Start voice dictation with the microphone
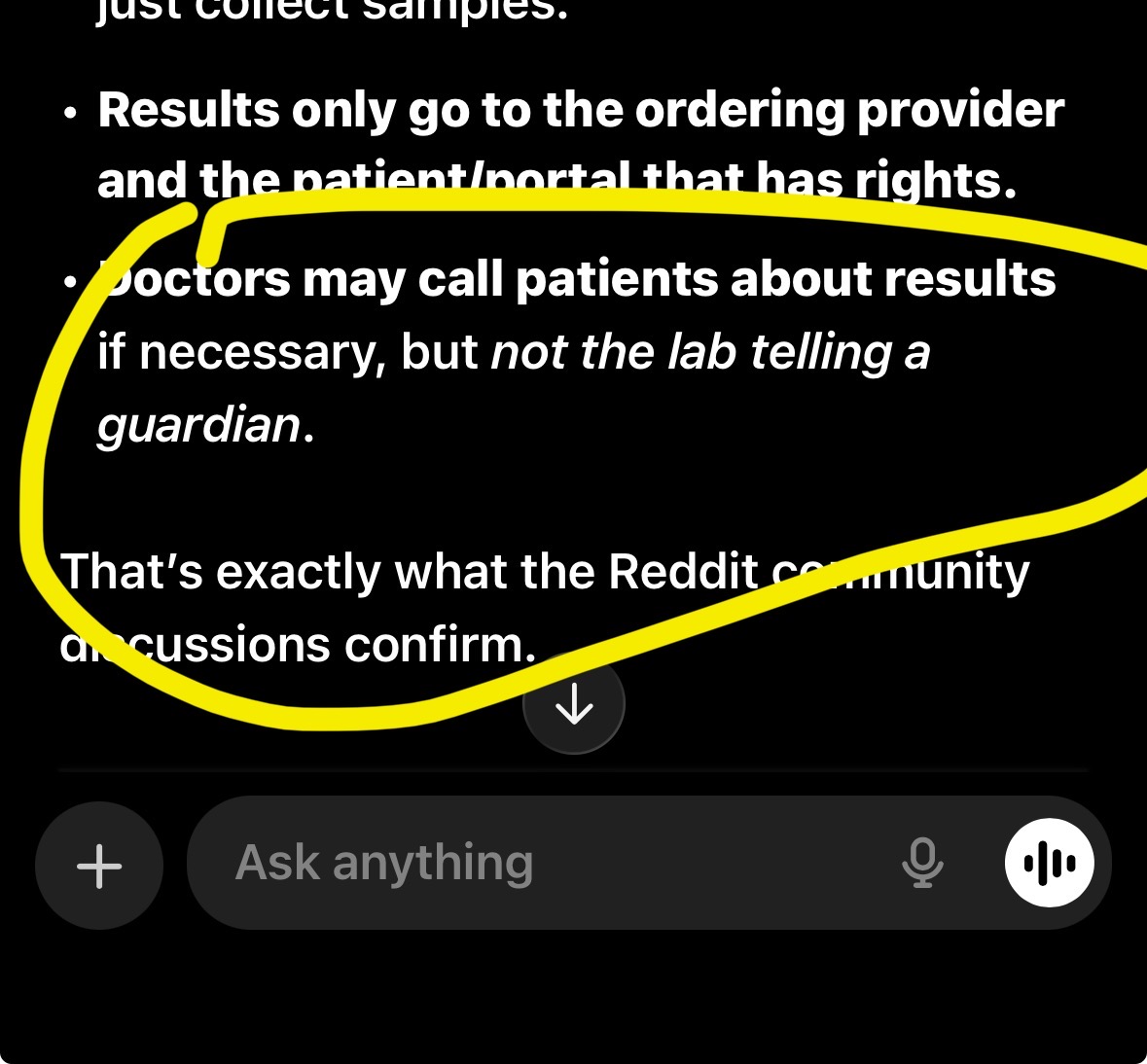Viewport: 1147px width, 1064px height. pyautogui.click(x=922, y=863)
